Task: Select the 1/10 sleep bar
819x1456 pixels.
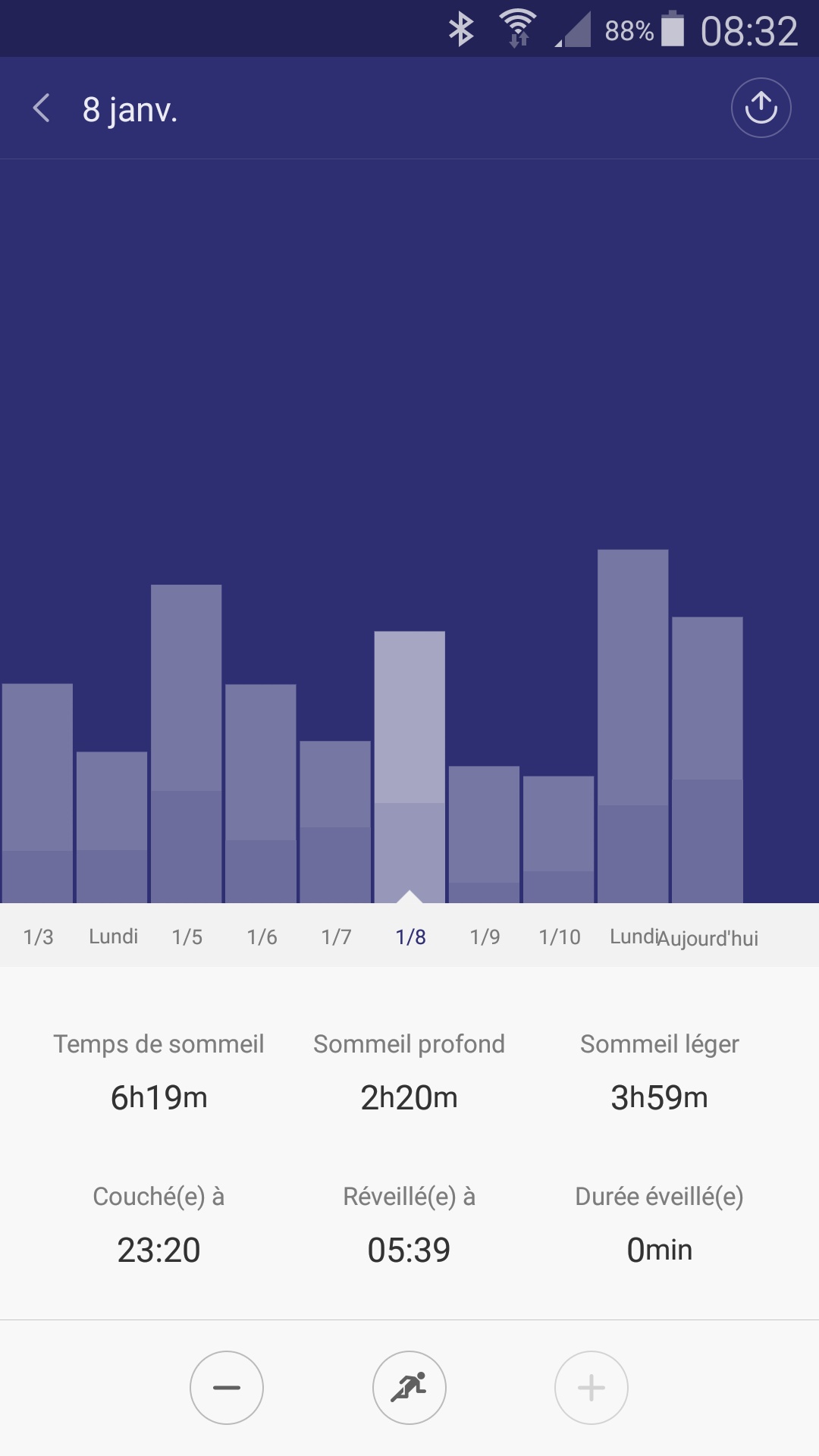Action: tap(558, 839)
